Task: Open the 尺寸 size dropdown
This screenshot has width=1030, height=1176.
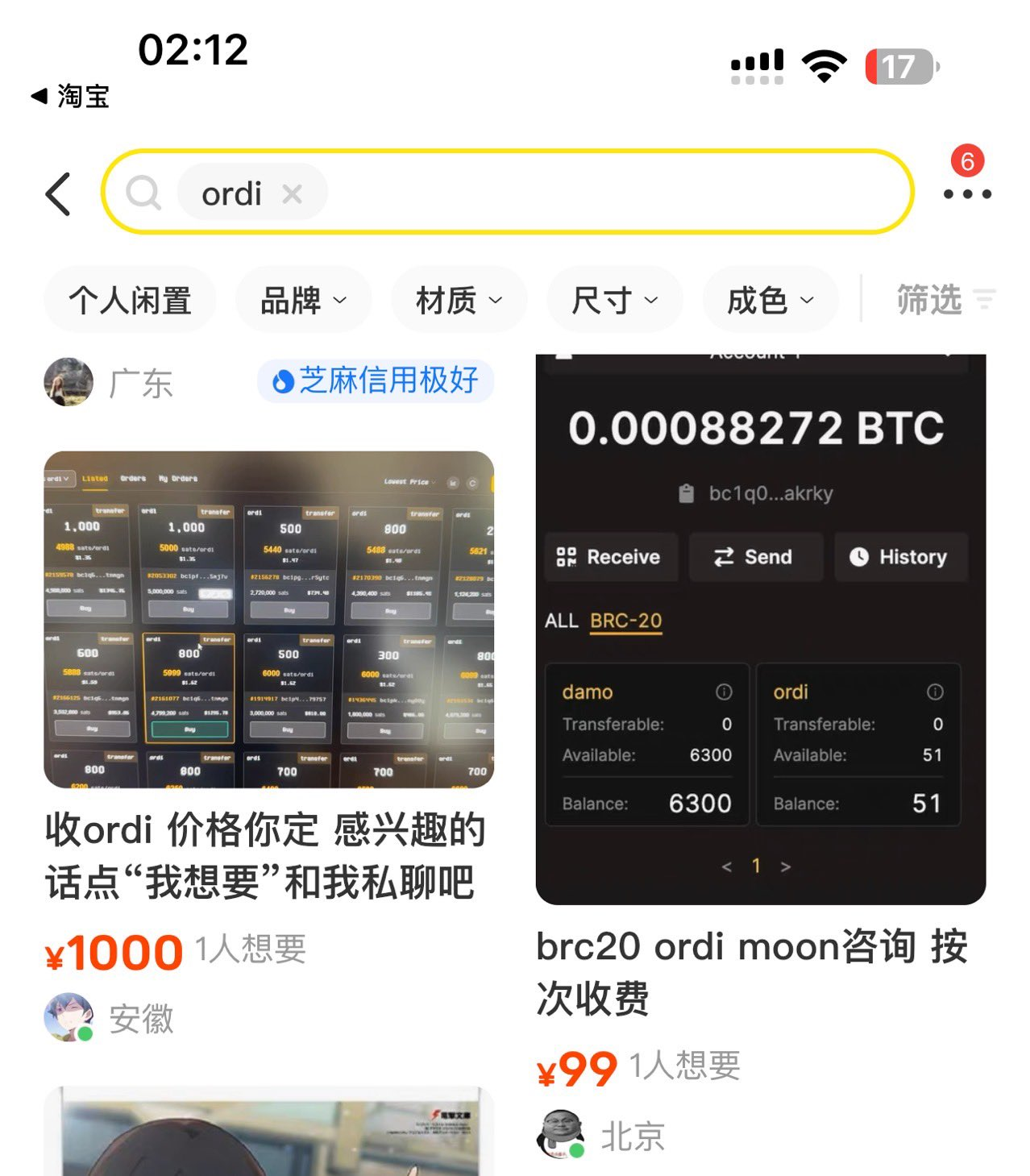Action: click(613, 299)
